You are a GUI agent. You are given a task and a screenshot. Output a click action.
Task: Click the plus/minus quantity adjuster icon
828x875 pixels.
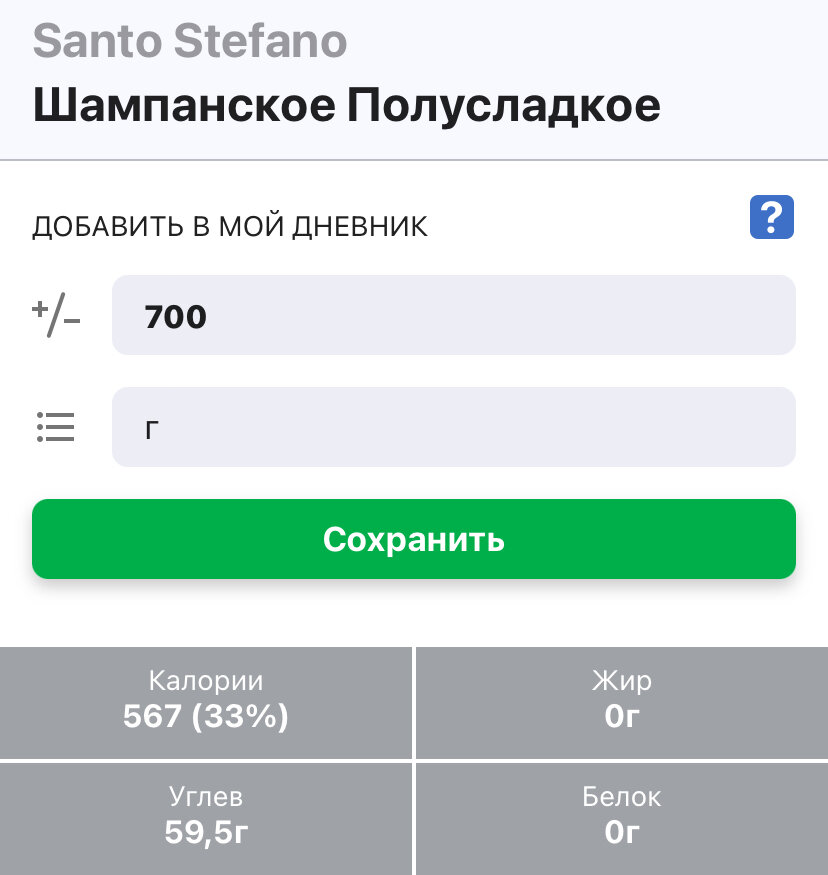click(x=56, y=315)
